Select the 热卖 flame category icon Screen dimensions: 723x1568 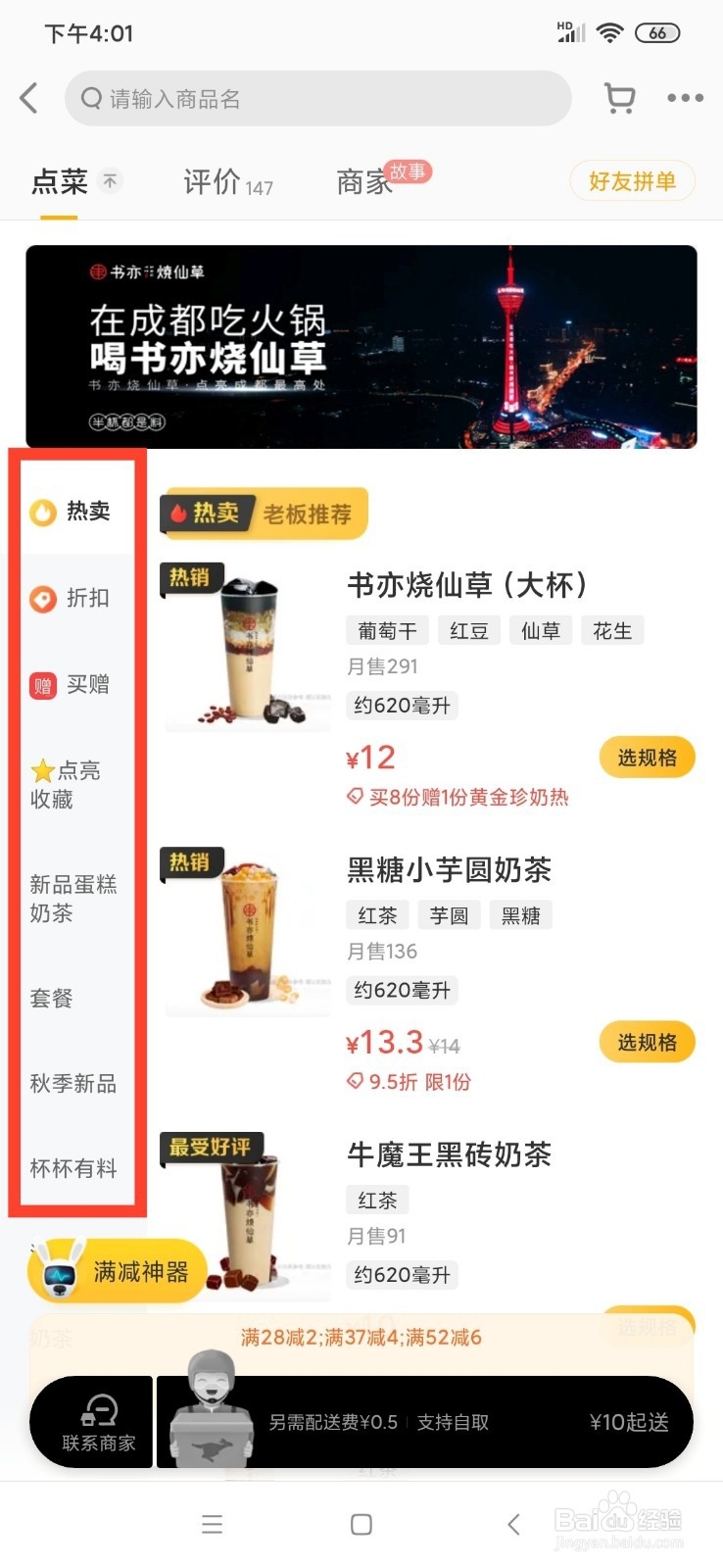pos(41,511)
